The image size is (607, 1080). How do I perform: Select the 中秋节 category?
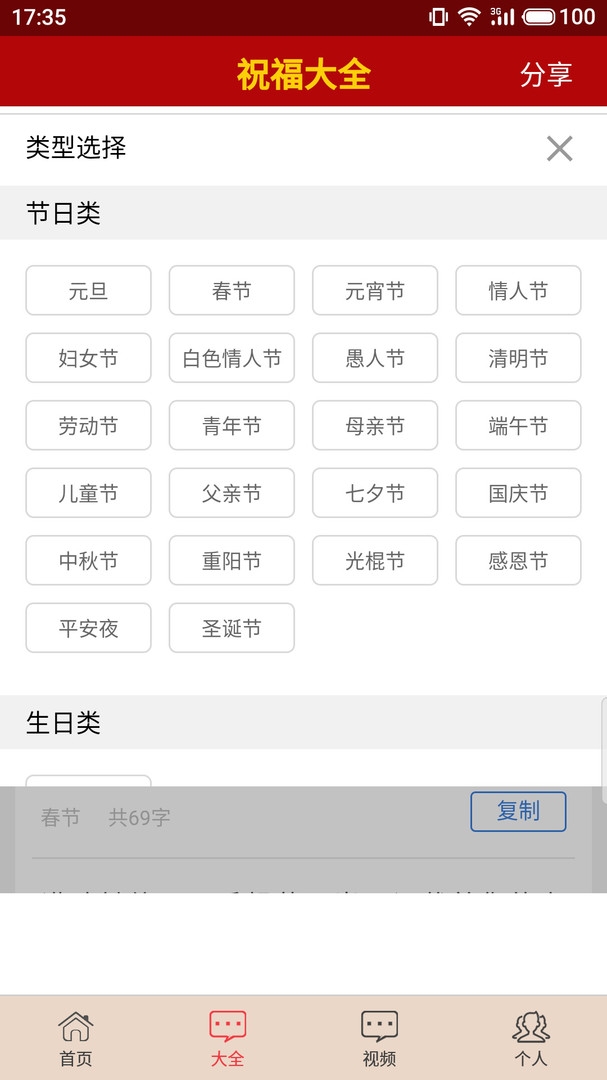pyautogui.click(x=89, y=561)
